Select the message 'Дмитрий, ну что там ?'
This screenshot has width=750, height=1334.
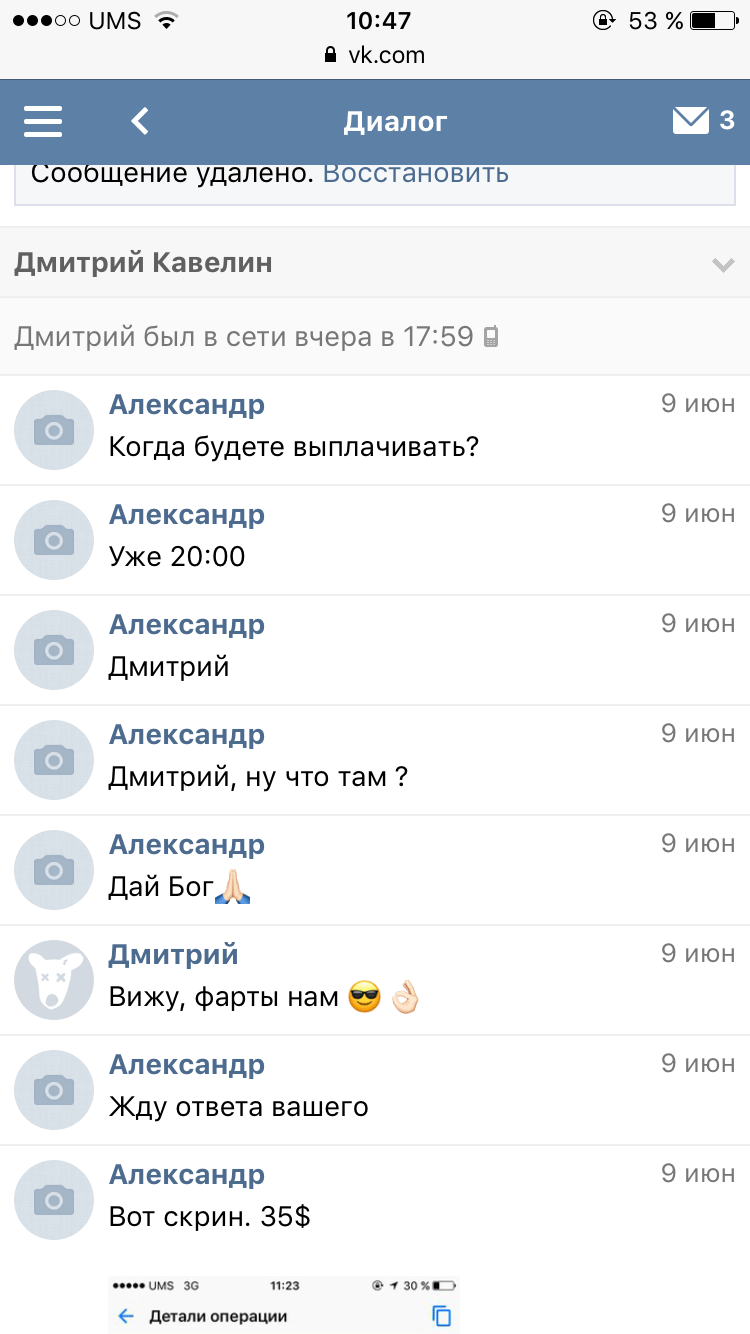pos(258,776)
